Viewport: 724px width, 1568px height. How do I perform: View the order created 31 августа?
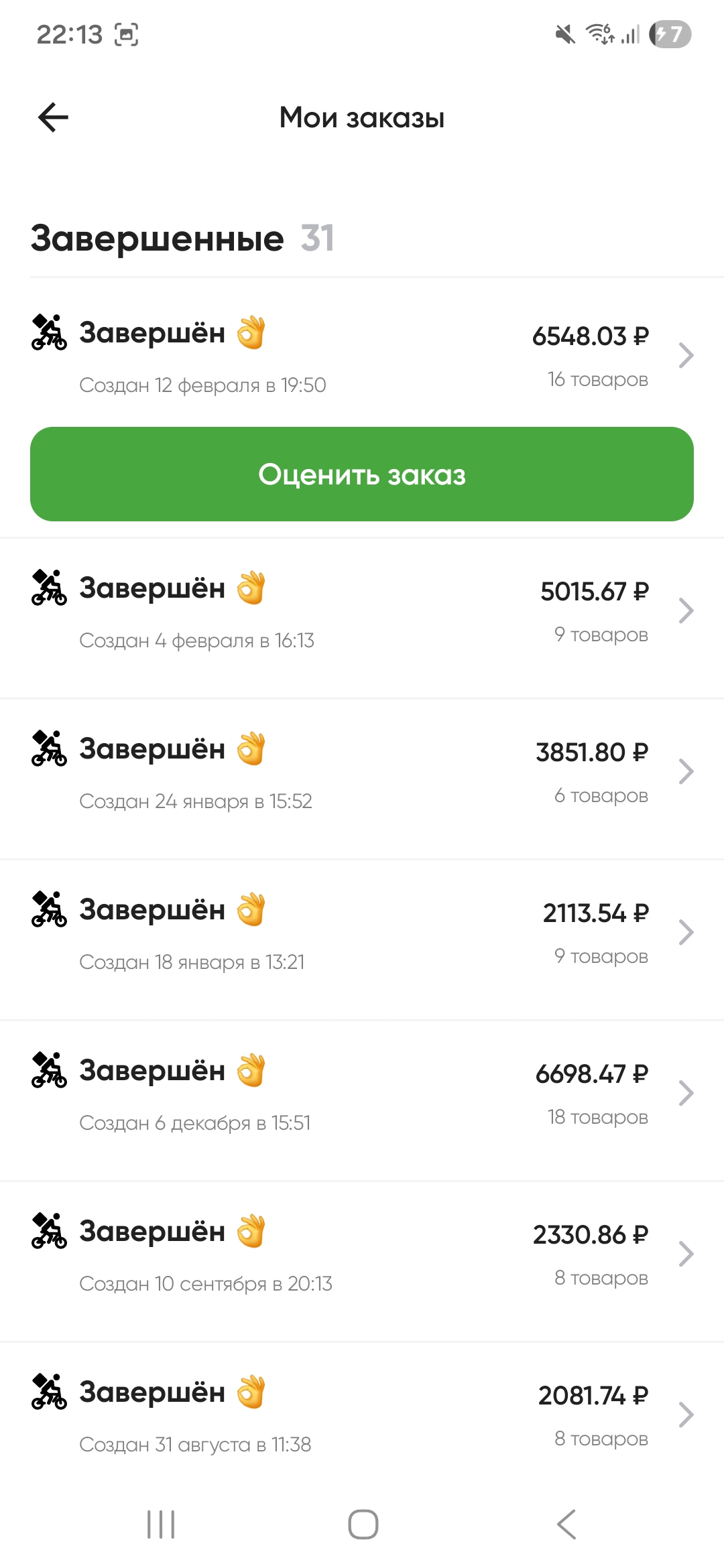(362, 1415)
